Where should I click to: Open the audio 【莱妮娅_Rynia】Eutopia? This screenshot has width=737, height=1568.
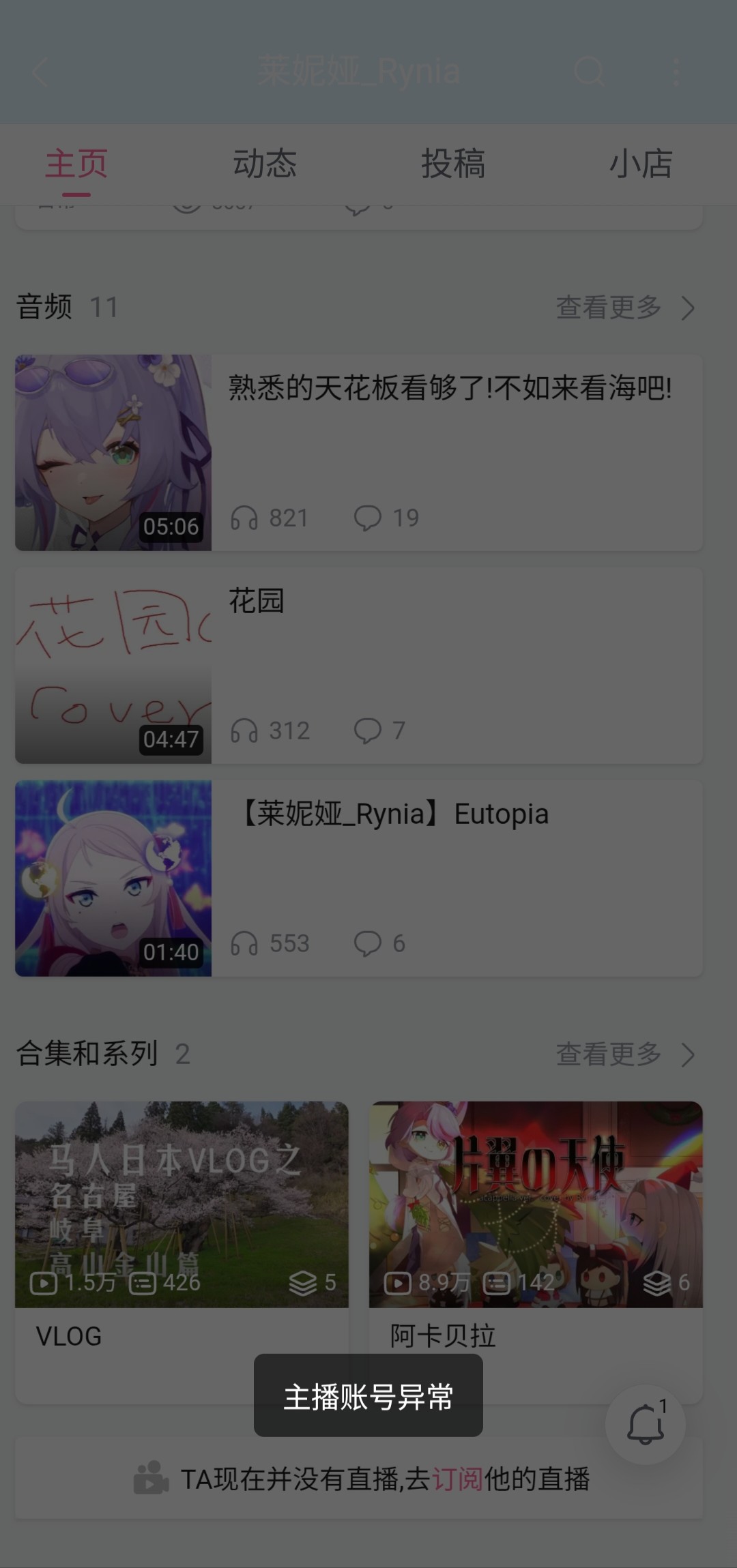pos(359,878)
